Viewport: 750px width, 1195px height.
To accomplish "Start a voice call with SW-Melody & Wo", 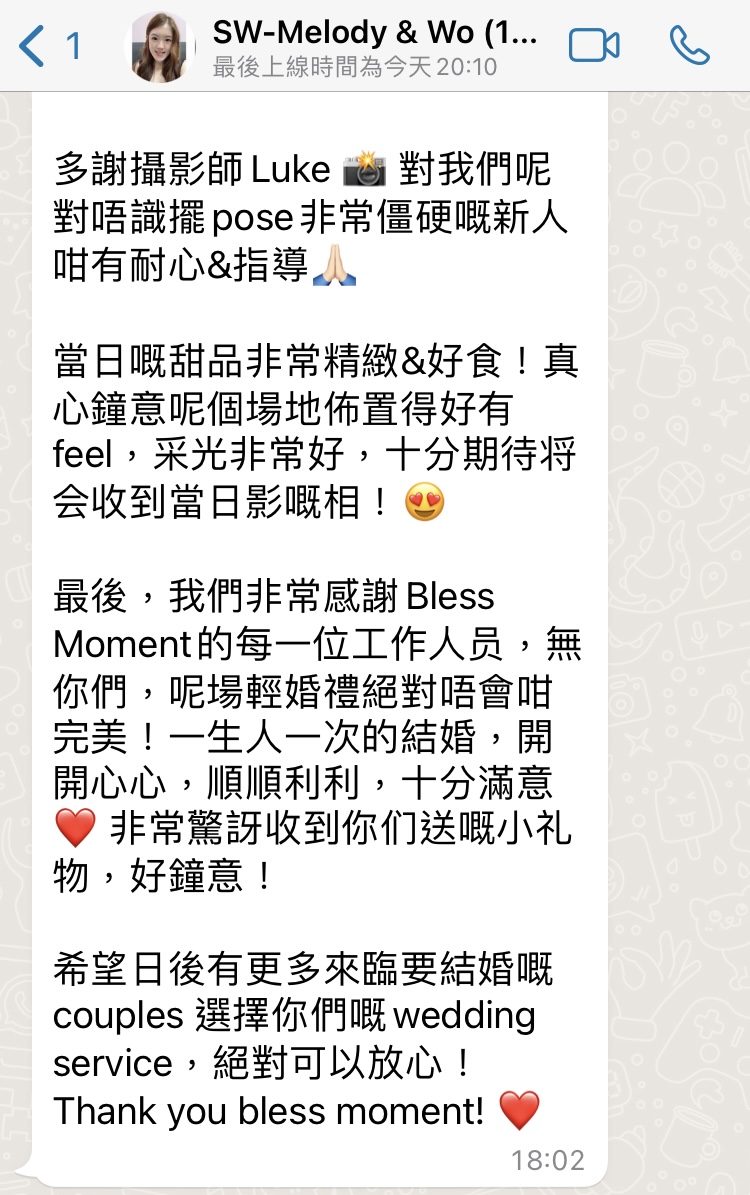I will pyautogui.click(x=689, y=46).
